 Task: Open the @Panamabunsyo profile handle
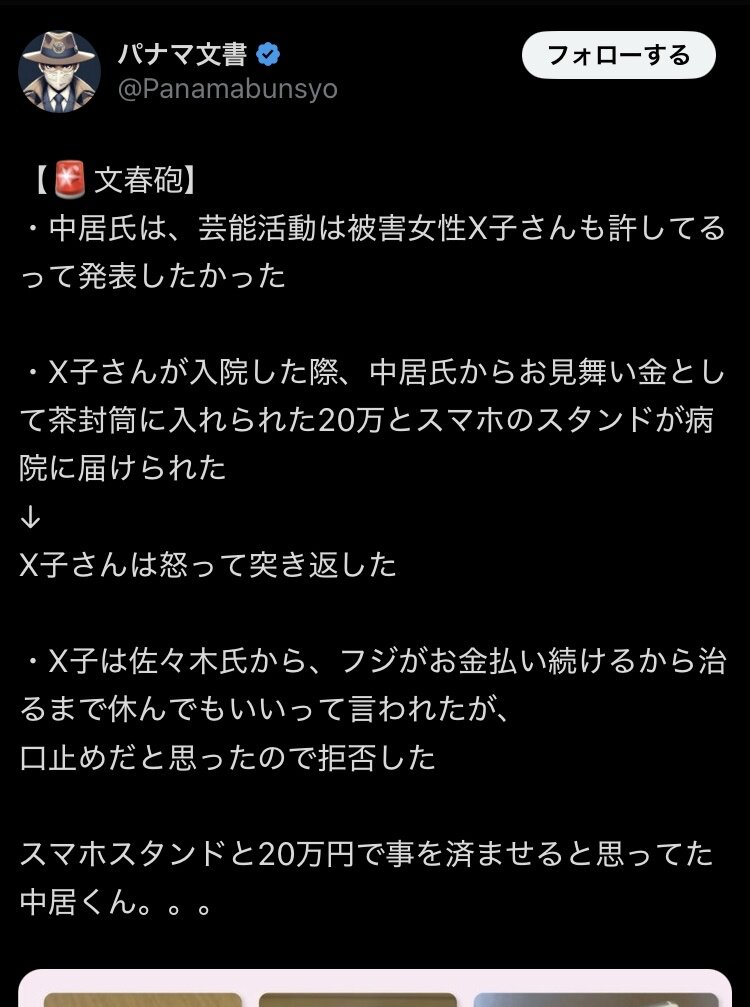(x=227, y=89)
